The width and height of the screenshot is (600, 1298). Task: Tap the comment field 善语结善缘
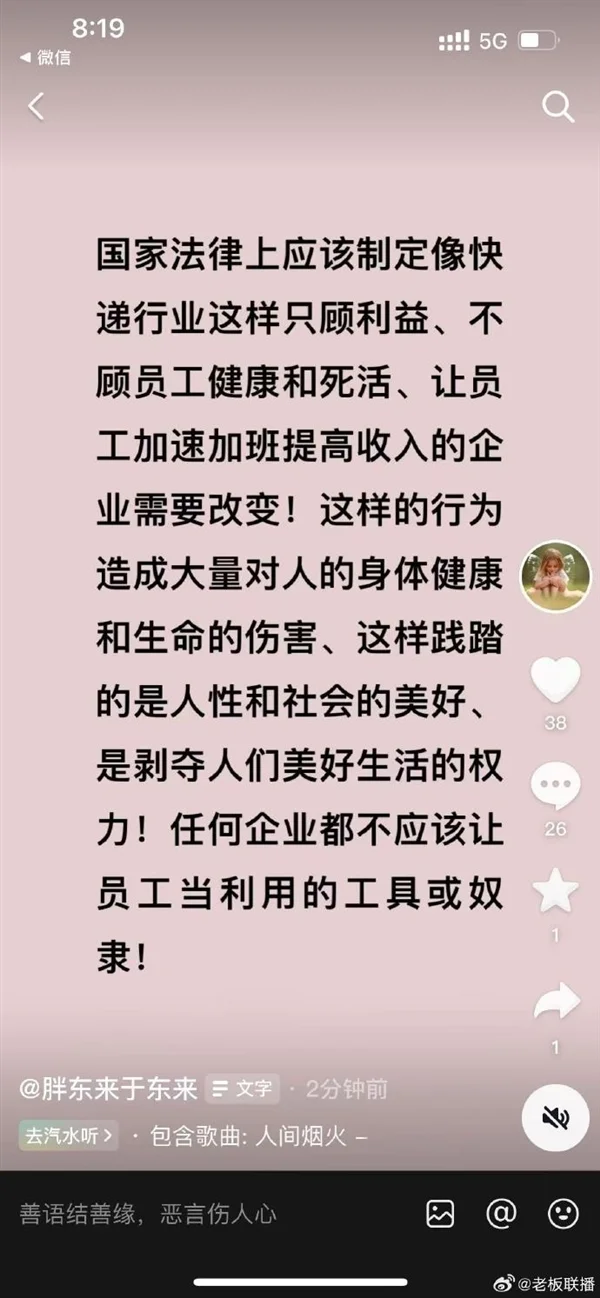tap(148, 1215)
